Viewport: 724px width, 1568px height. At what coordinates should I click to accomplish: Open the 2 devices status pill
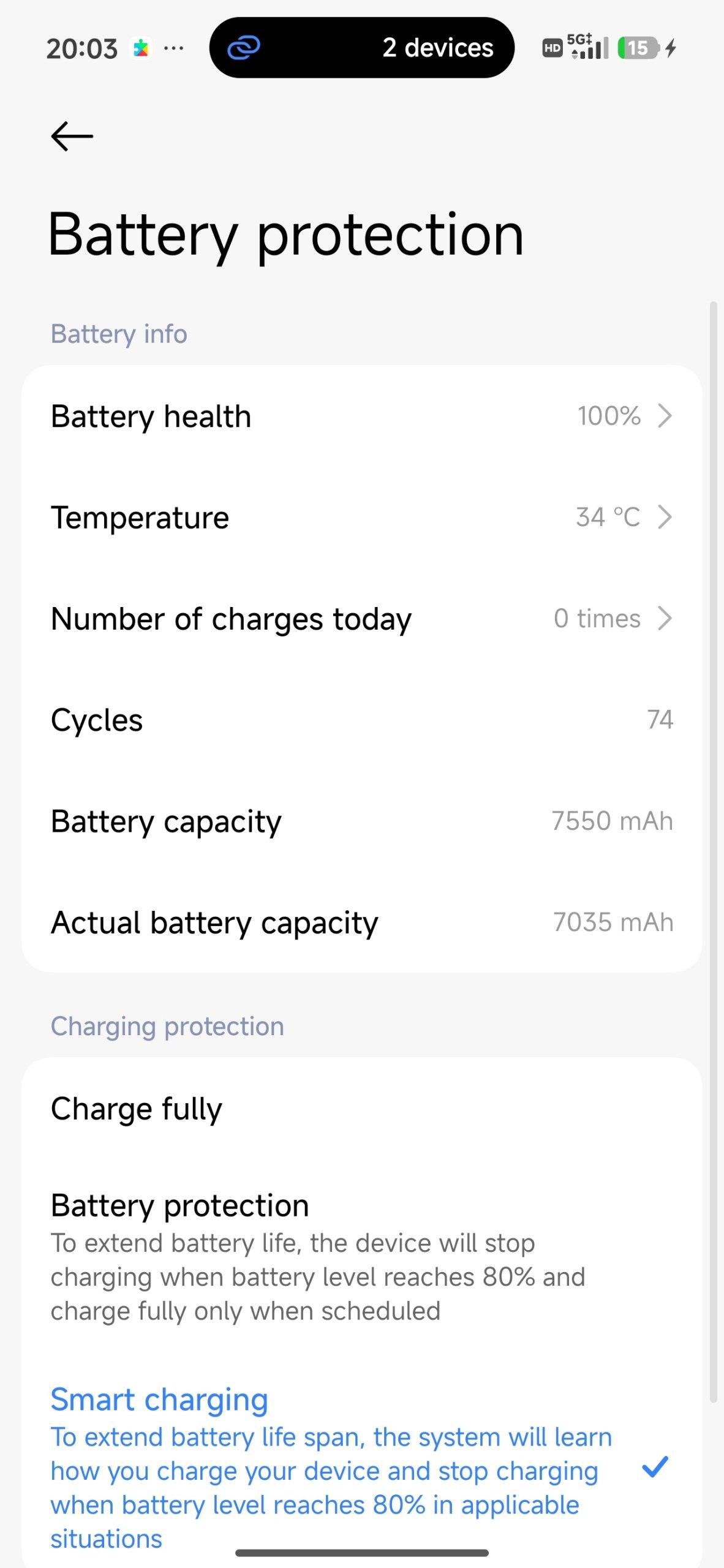pyautogui.click(x=361, y=48)
